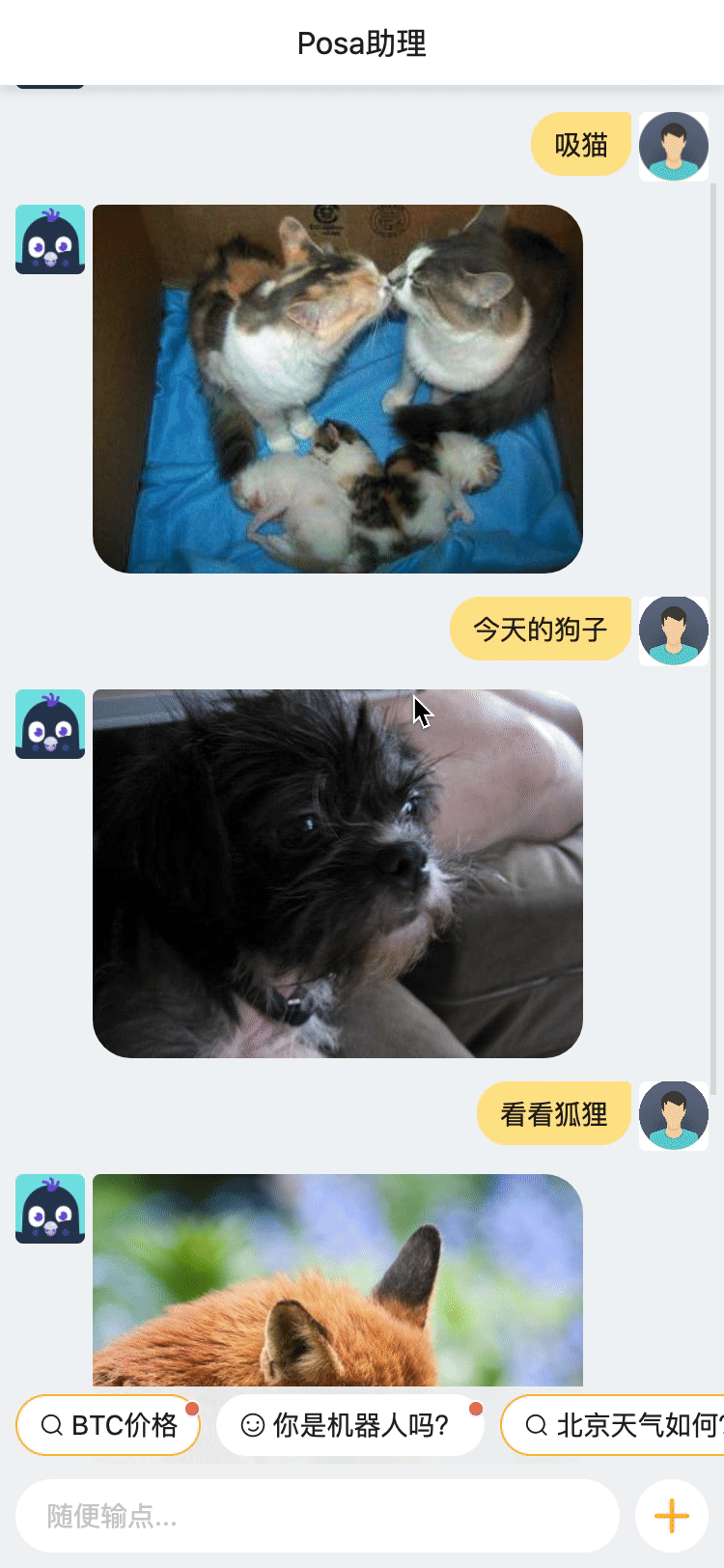Open the kissing cats image
Viewport: 724px width, 1568px height.
(338, 388)
